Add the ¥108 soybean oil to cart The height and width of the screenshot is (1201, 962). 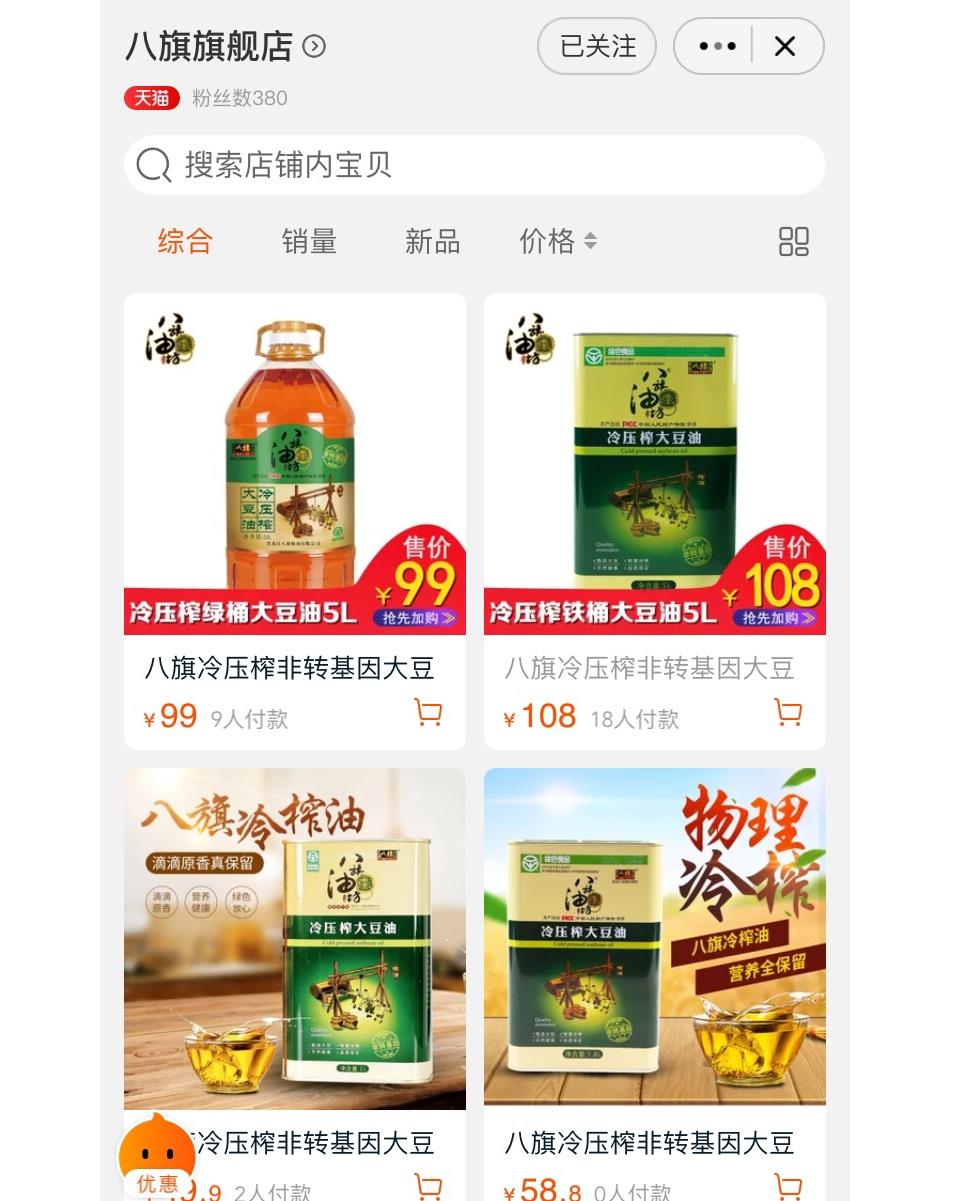[788, 713]
